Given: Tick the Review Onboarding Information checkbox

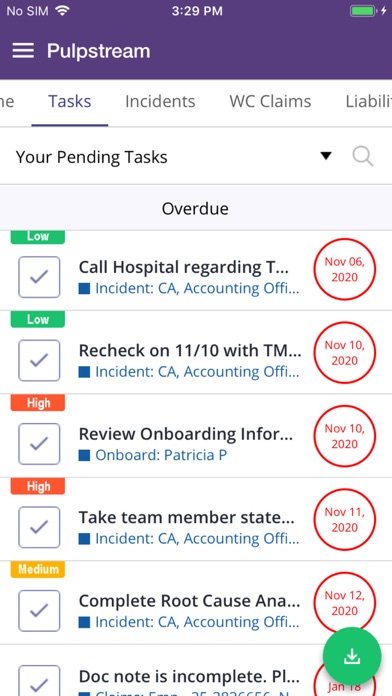Looking at the screenshot, I should click(x=39, y=444).
